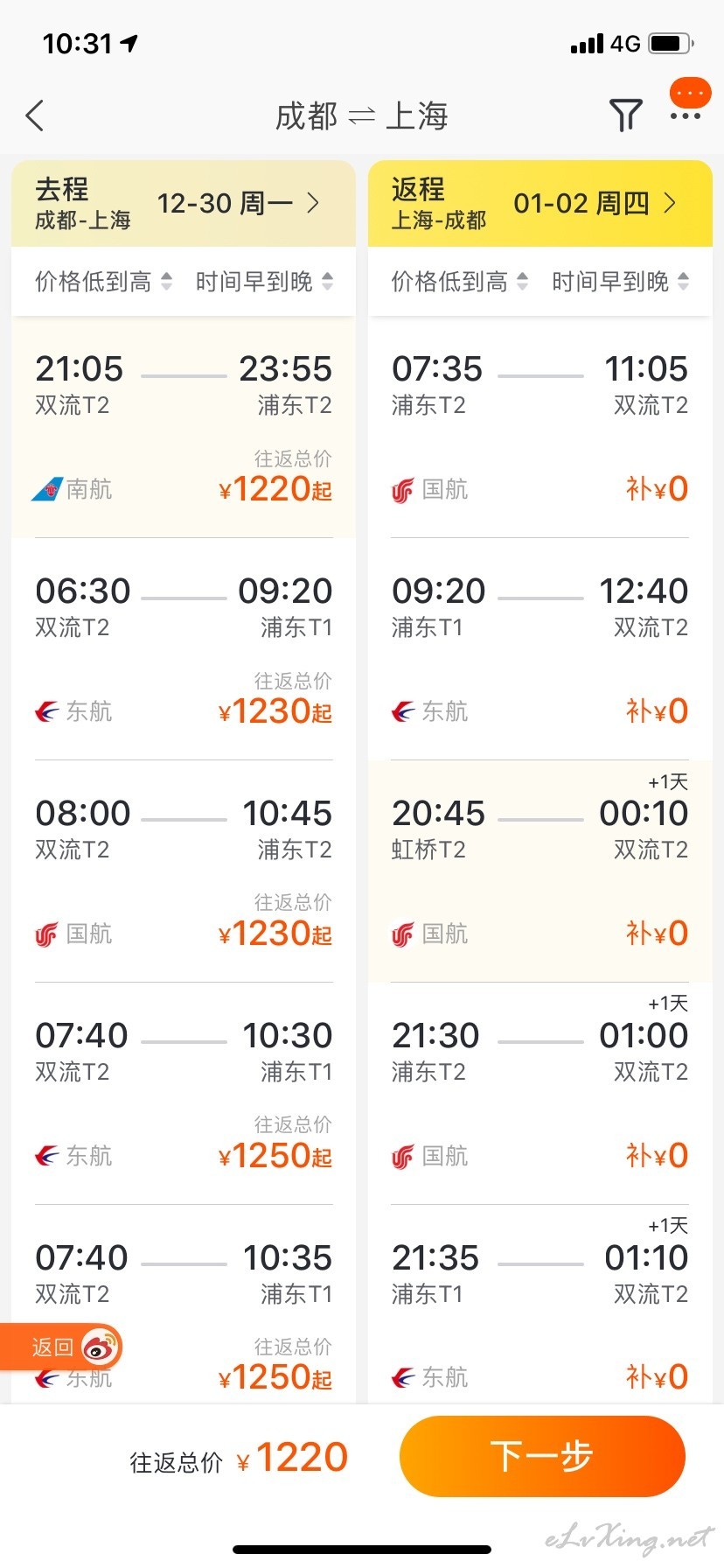Select the 07:35 国航 return flight

point(540,427)
